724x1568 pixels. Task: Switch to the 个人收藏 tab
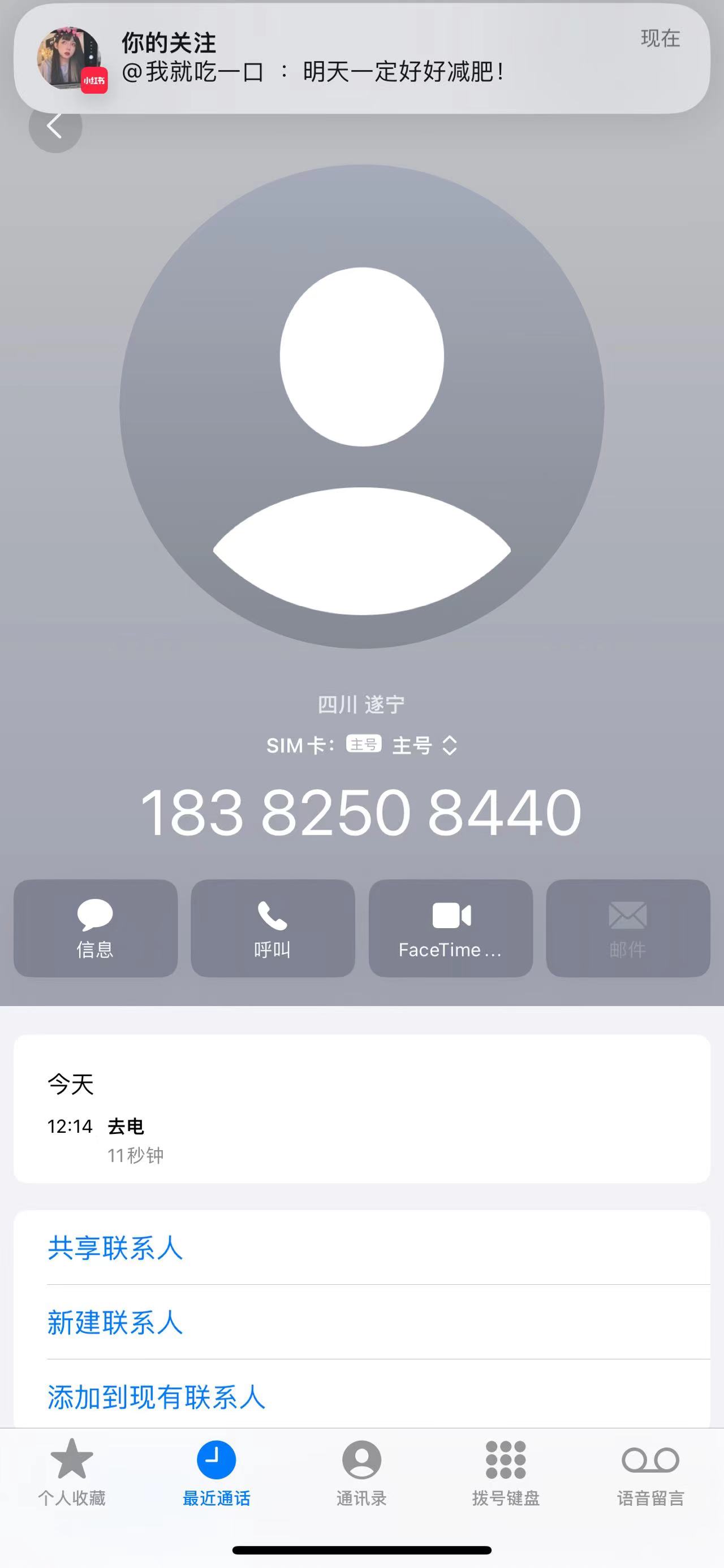pos(72,1473)
